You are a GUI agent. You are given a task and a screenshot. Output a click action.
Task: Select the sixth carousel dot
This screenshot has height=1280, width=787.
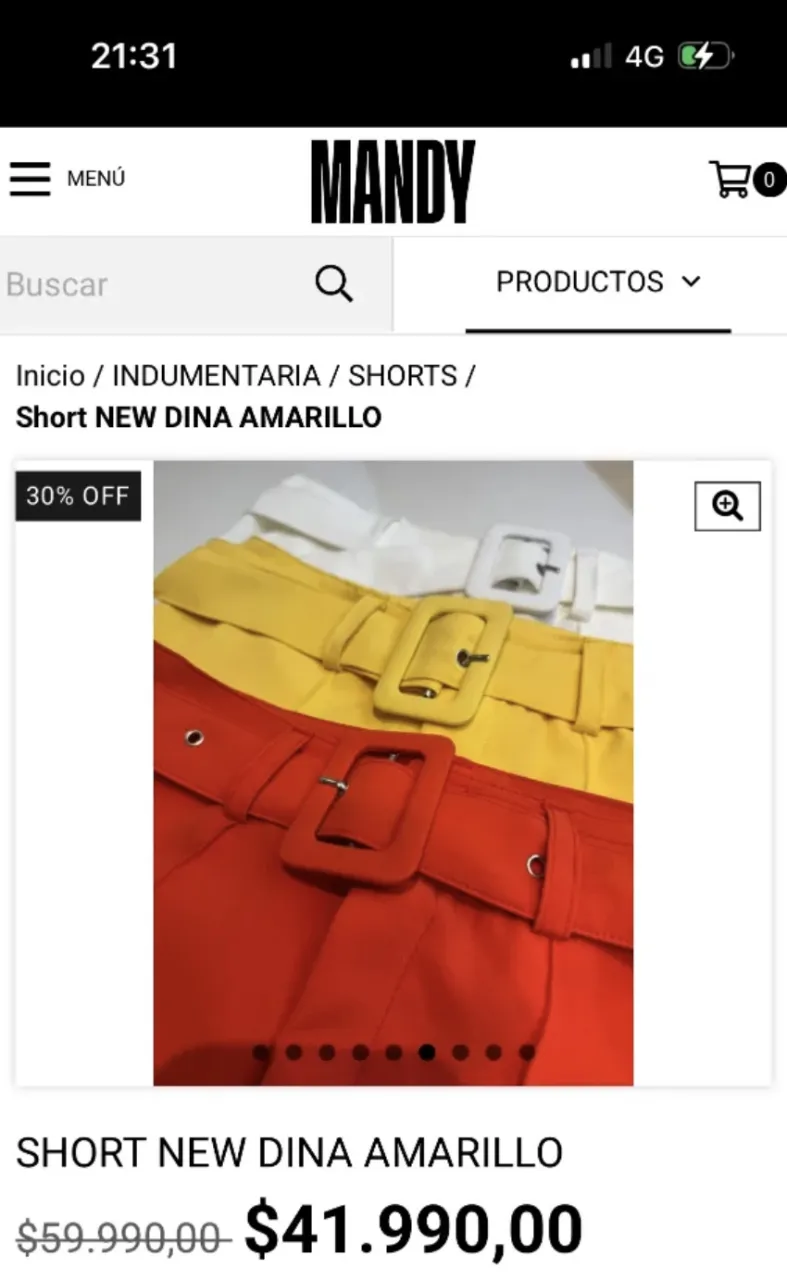(425, 1051)
